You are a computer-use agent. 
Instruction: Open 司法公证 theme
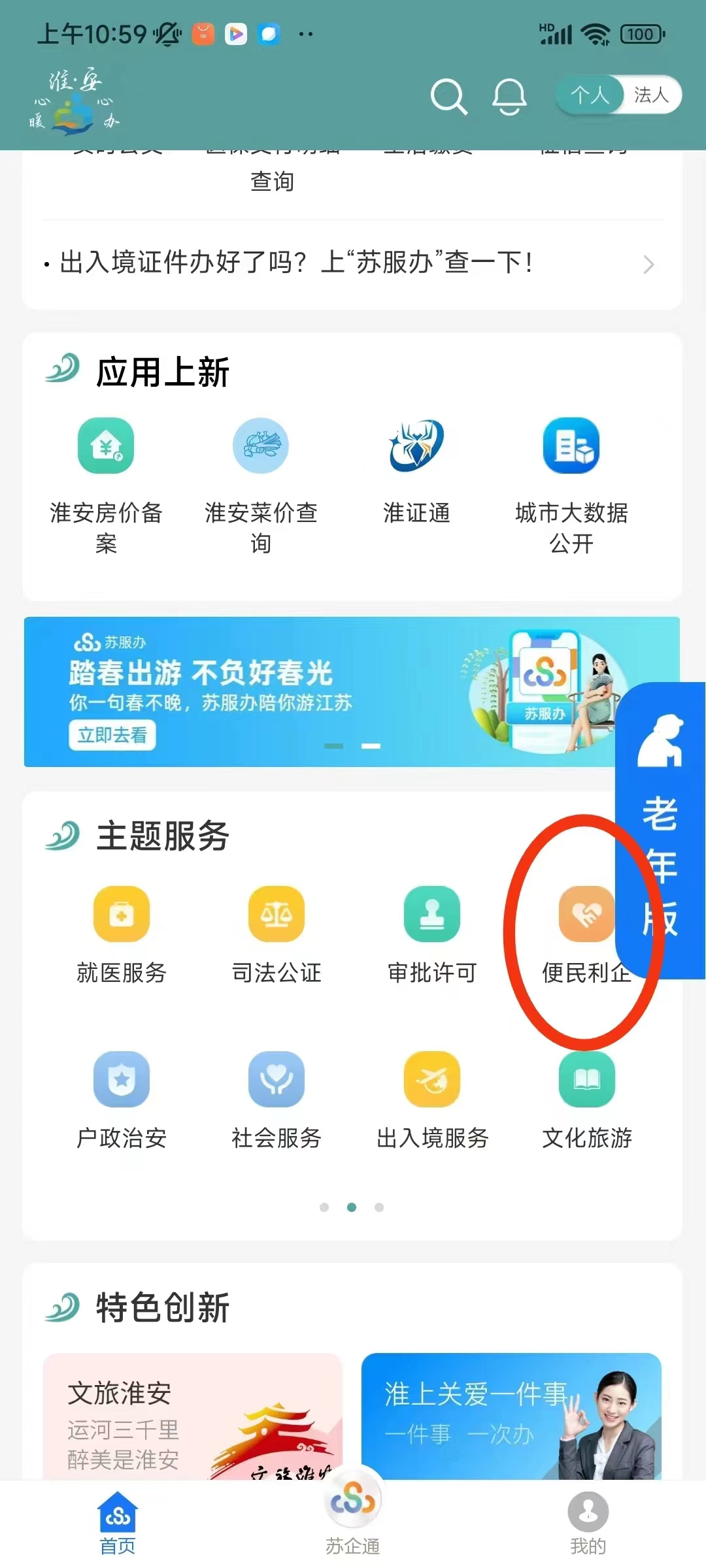277,936
